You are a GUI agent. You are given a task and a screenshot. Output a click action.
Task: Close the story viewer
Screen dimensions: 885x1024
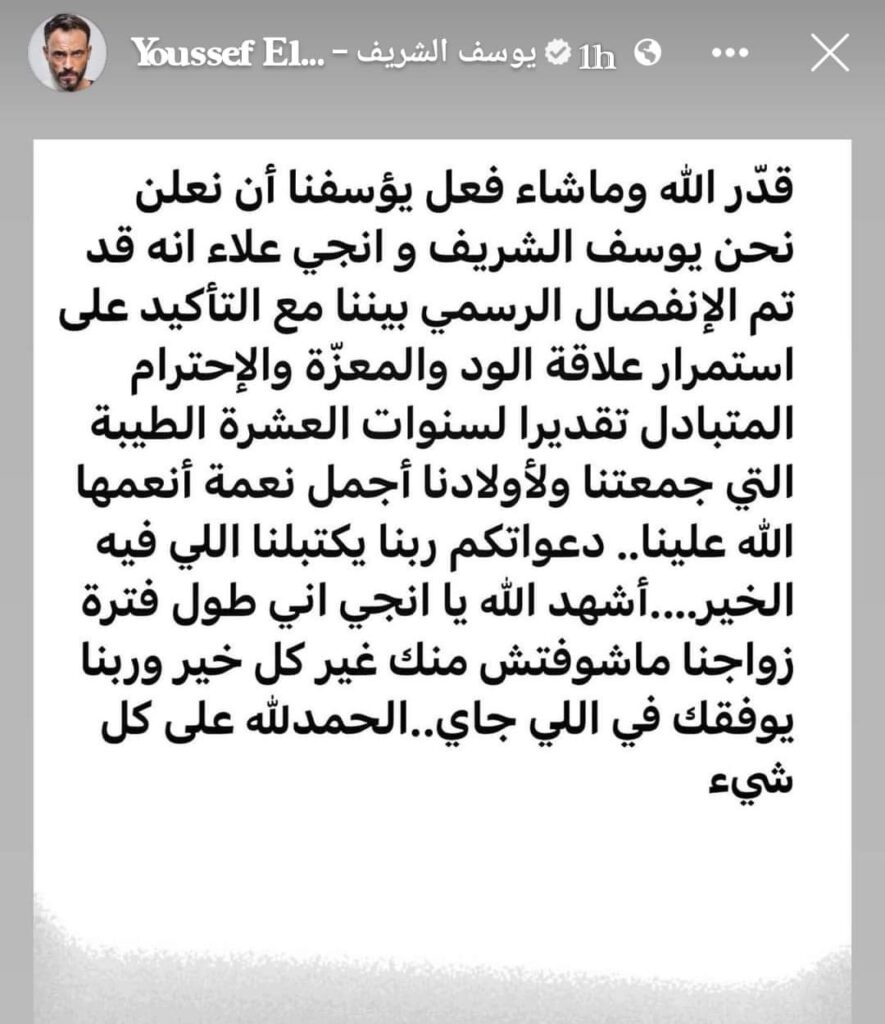pos(829,54)
